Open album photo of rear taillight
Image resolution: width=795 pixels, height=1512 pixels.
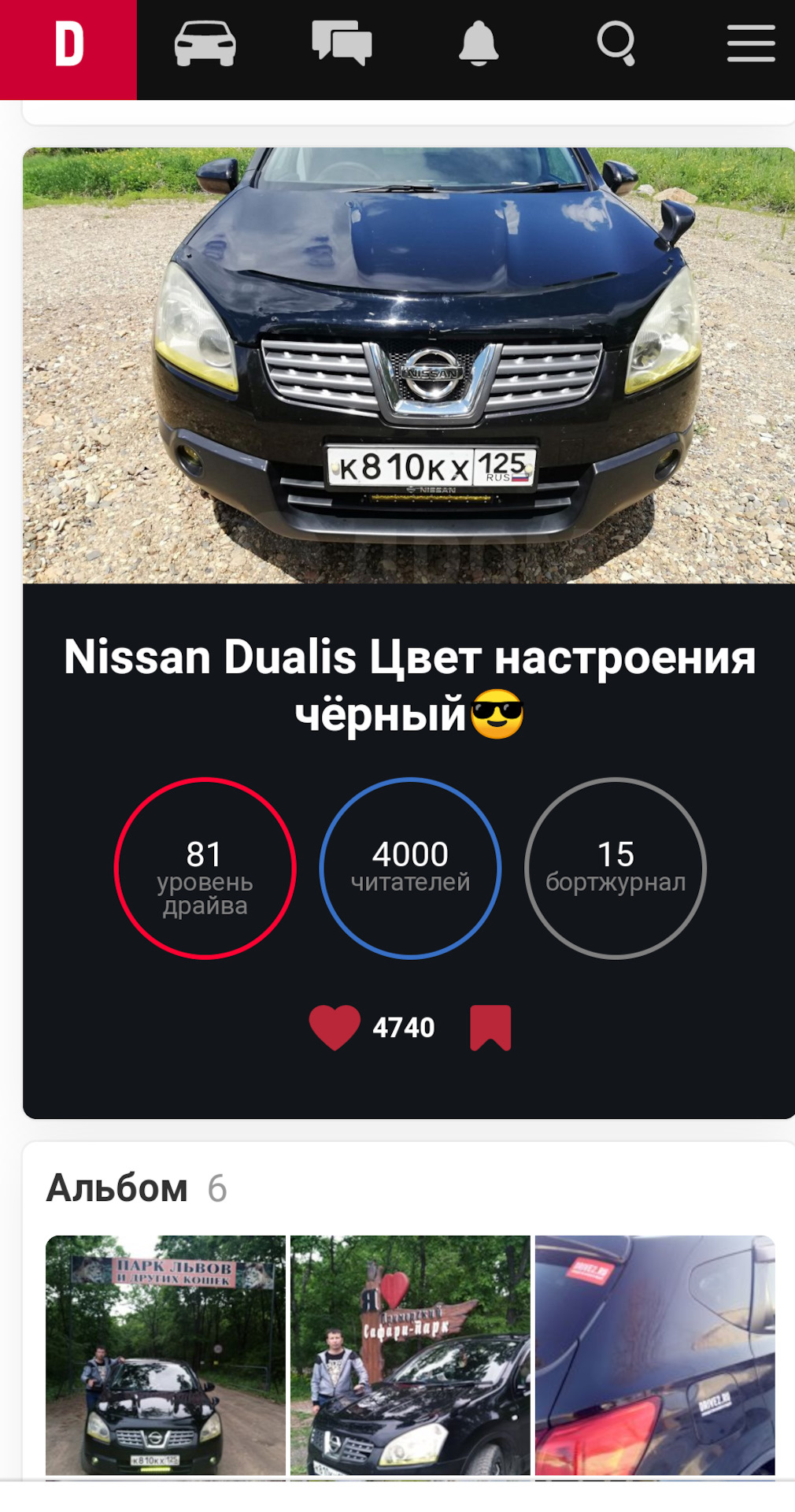point(655,1354)
